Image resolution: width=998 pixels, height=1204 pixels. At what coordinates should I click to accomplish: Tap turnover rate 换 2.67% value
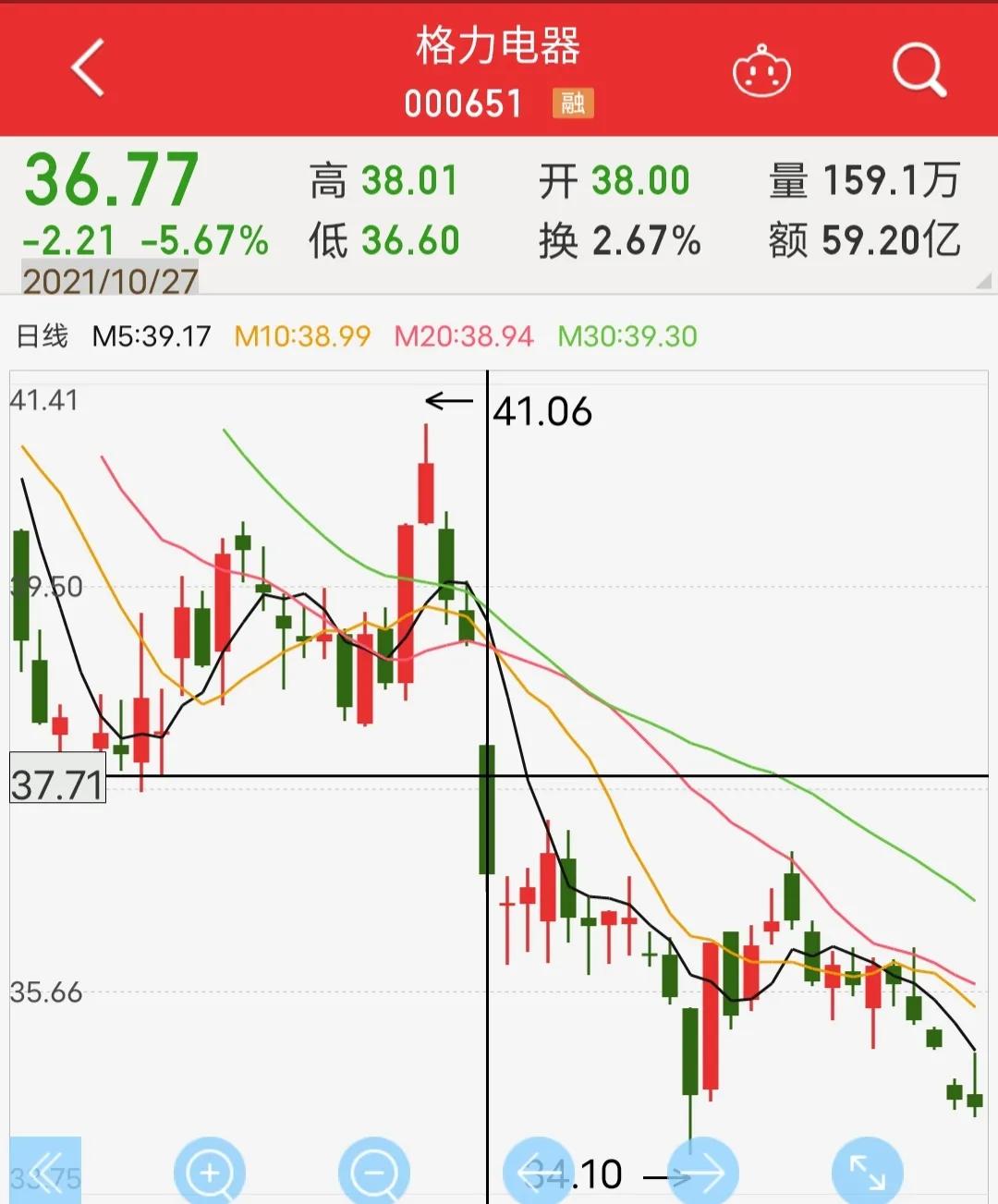pos(617,238)
